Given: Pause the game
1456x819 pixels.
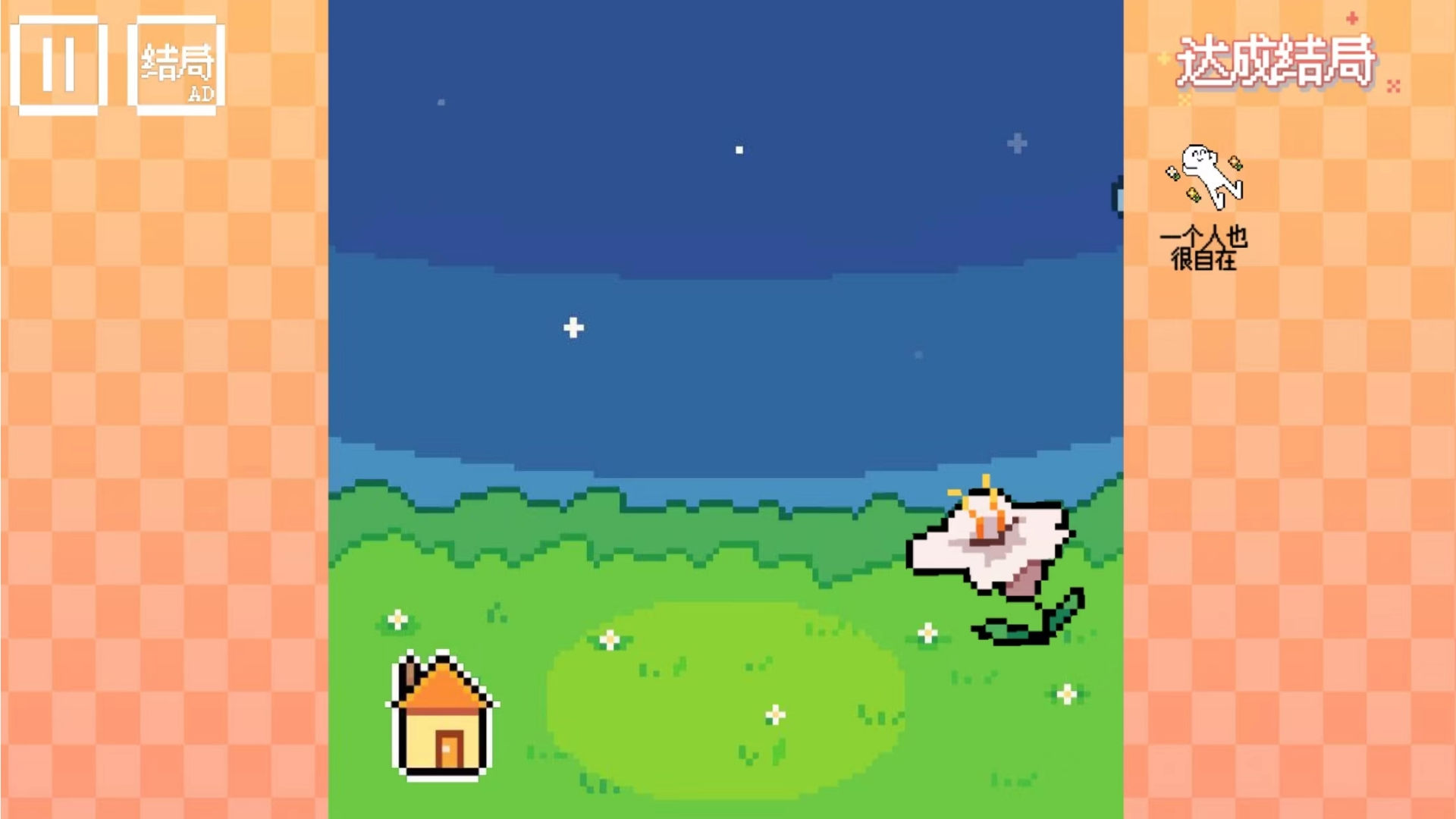Looking at the screenshot, I should tap(58, 66).
